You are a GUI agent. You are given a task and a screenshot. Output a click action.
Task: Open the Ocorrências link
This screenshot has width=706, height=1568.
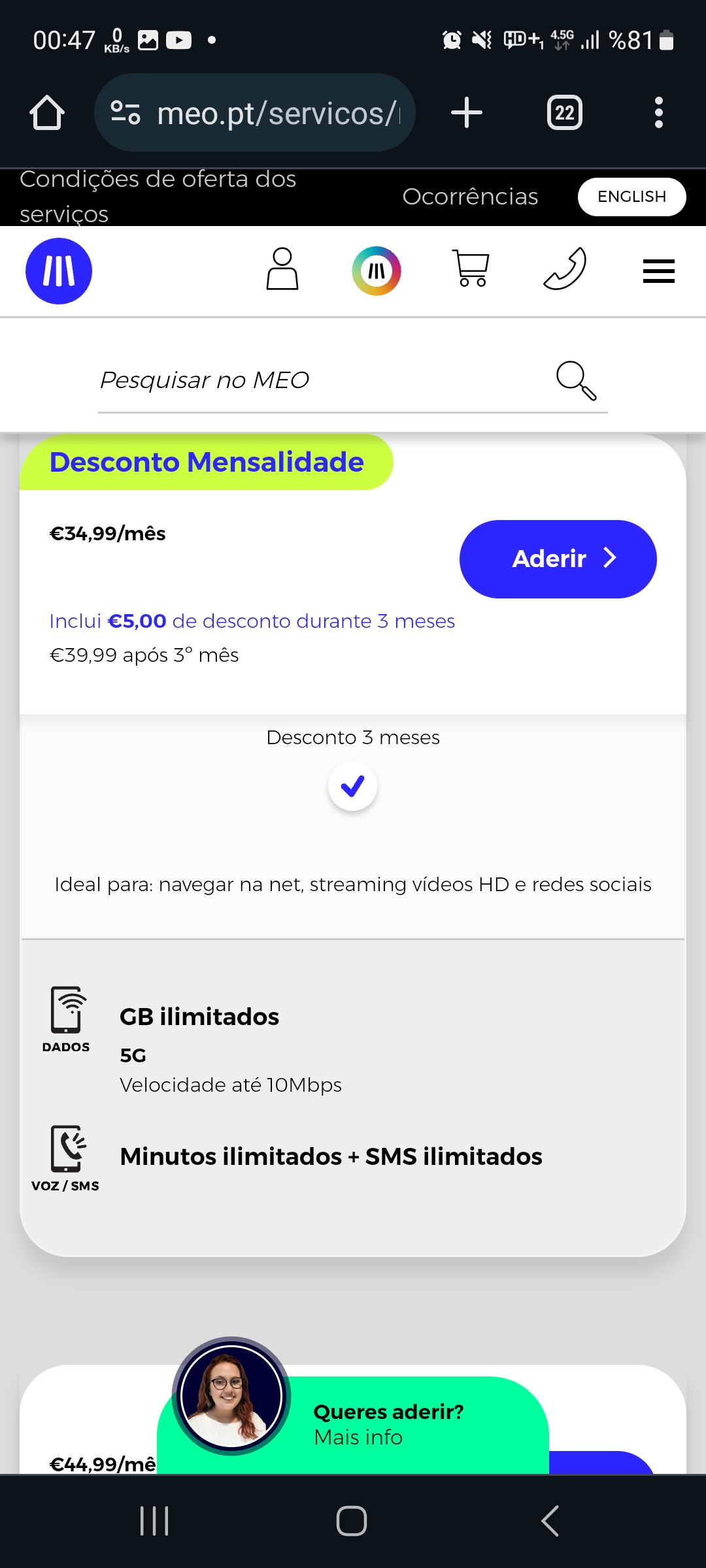tap(470, 197)
